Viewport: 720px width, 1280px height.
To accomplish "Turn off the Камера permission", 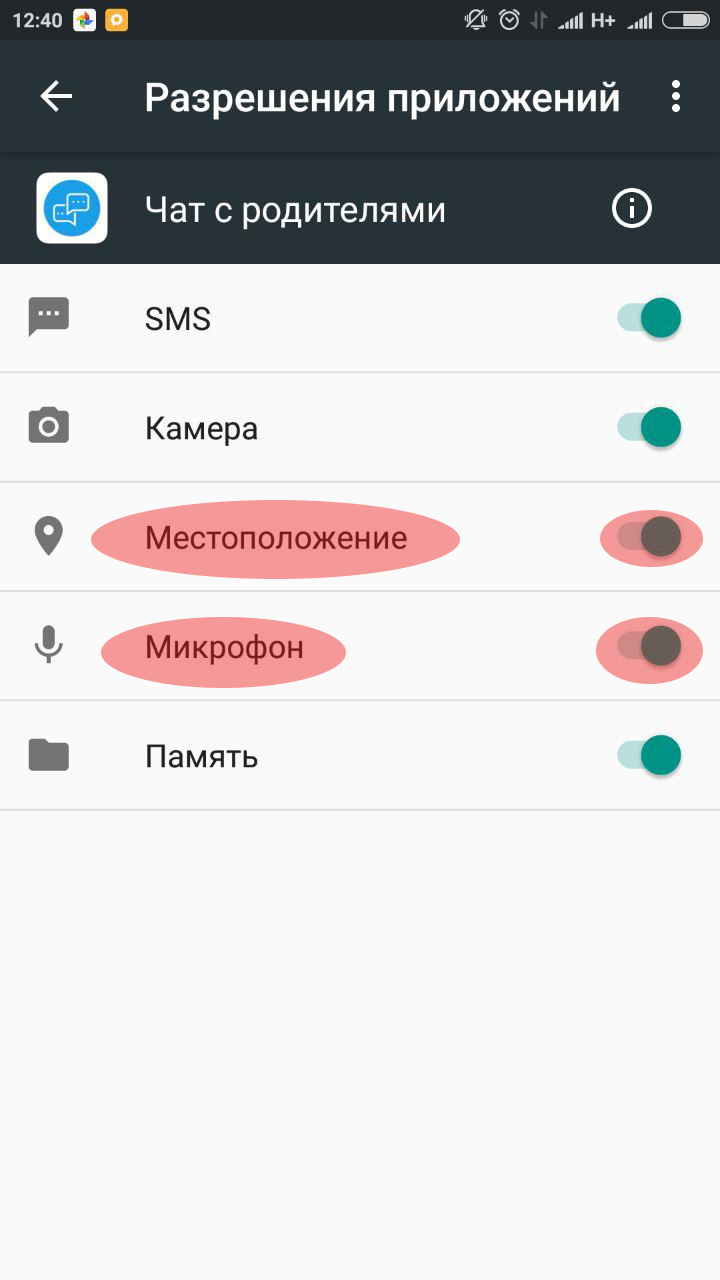I will click(649, 428).
